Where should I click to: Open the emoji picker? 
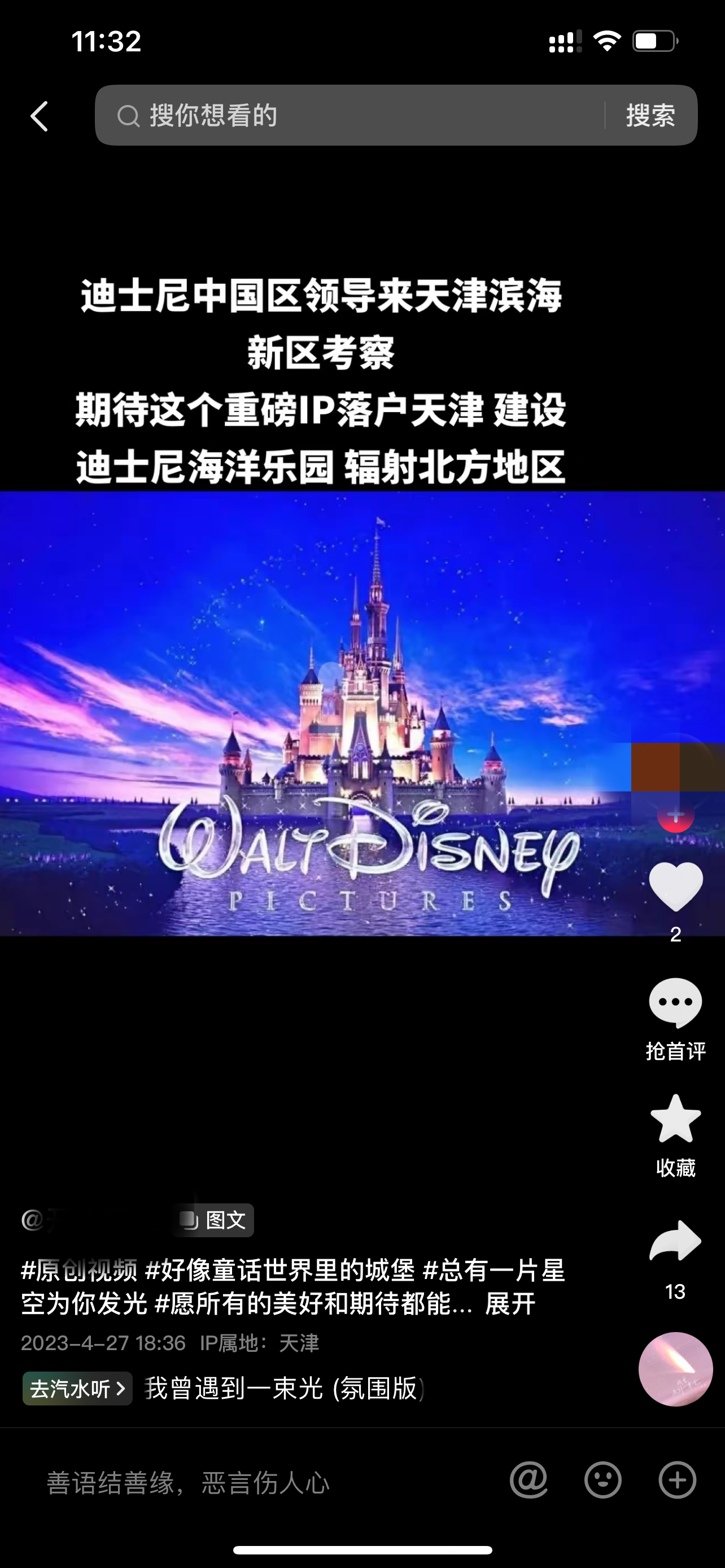click(602, 1480)
